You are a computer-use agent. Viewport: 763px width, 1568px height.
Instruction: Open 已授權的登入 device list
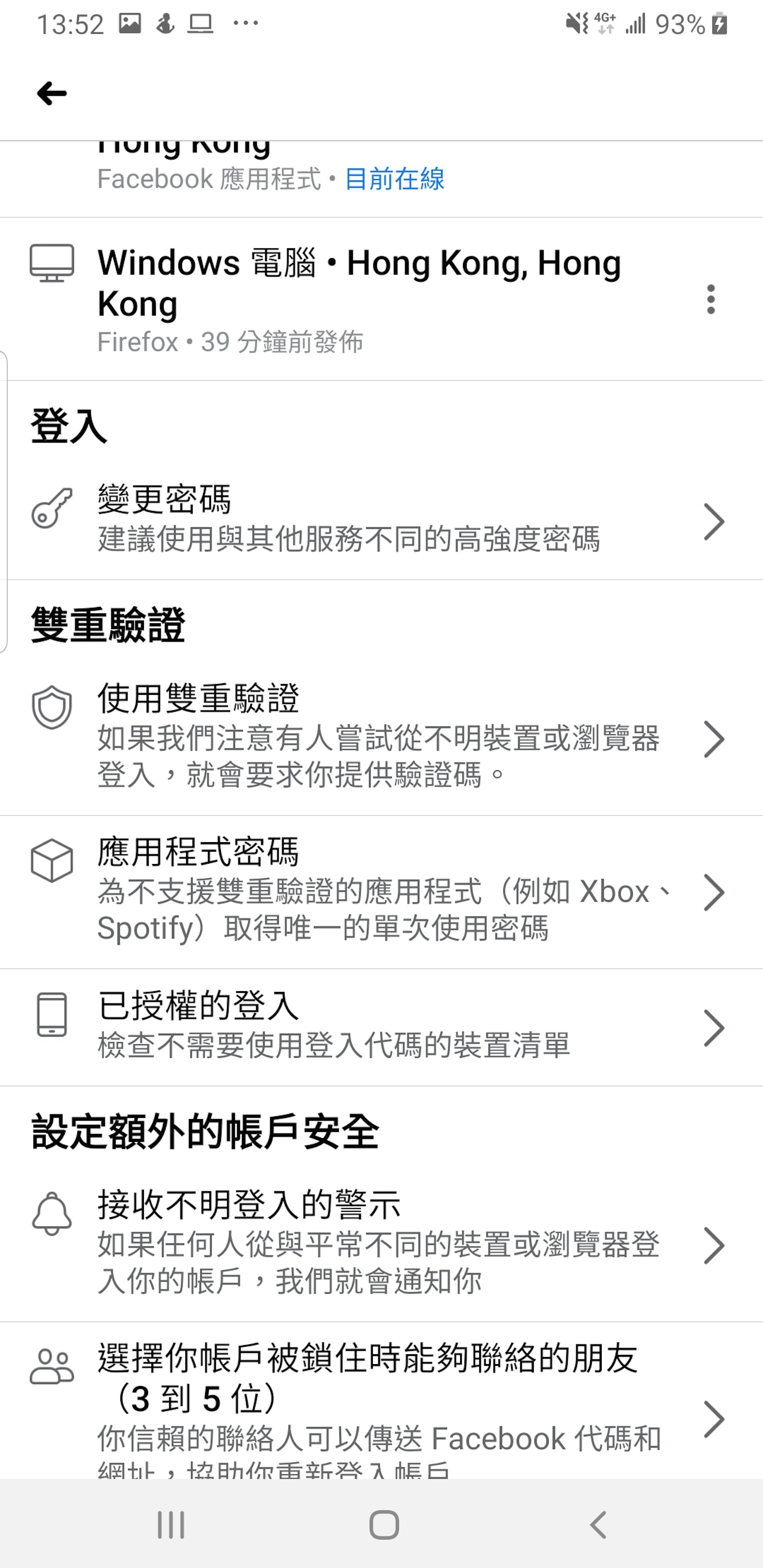coord(378,1026)
